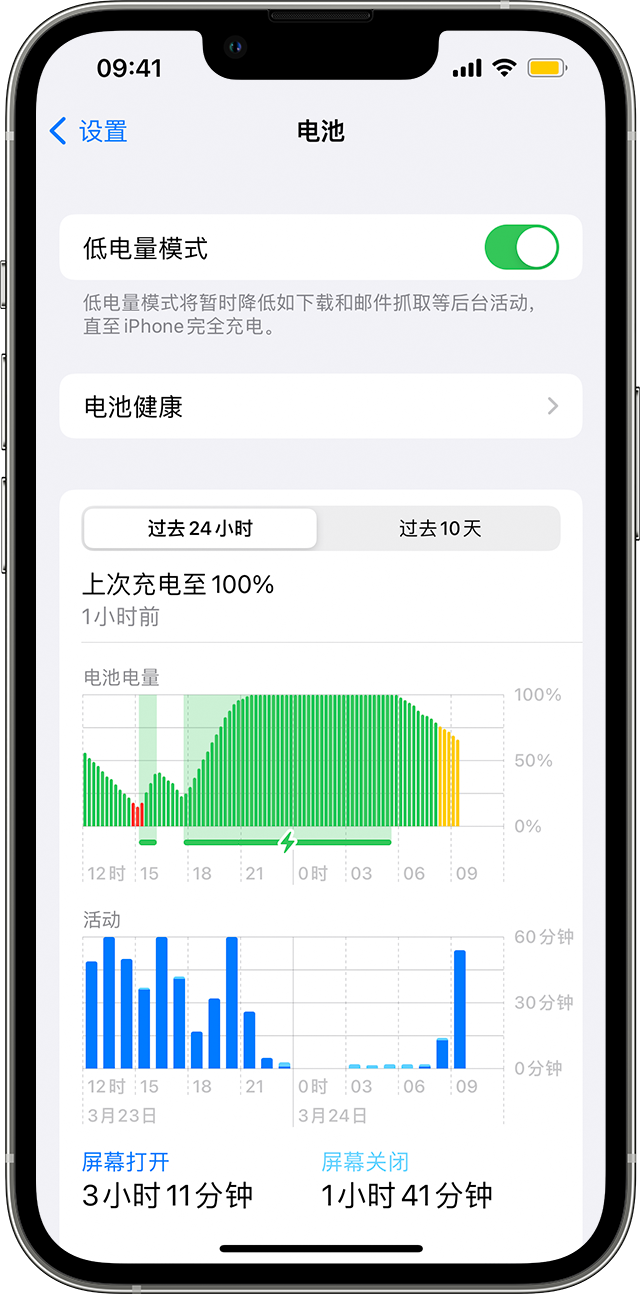Image resolution: width=640 pixels, height=1294 pixels.
Task: Turn off 低电量模式 switch
Action: click(521, 247)
